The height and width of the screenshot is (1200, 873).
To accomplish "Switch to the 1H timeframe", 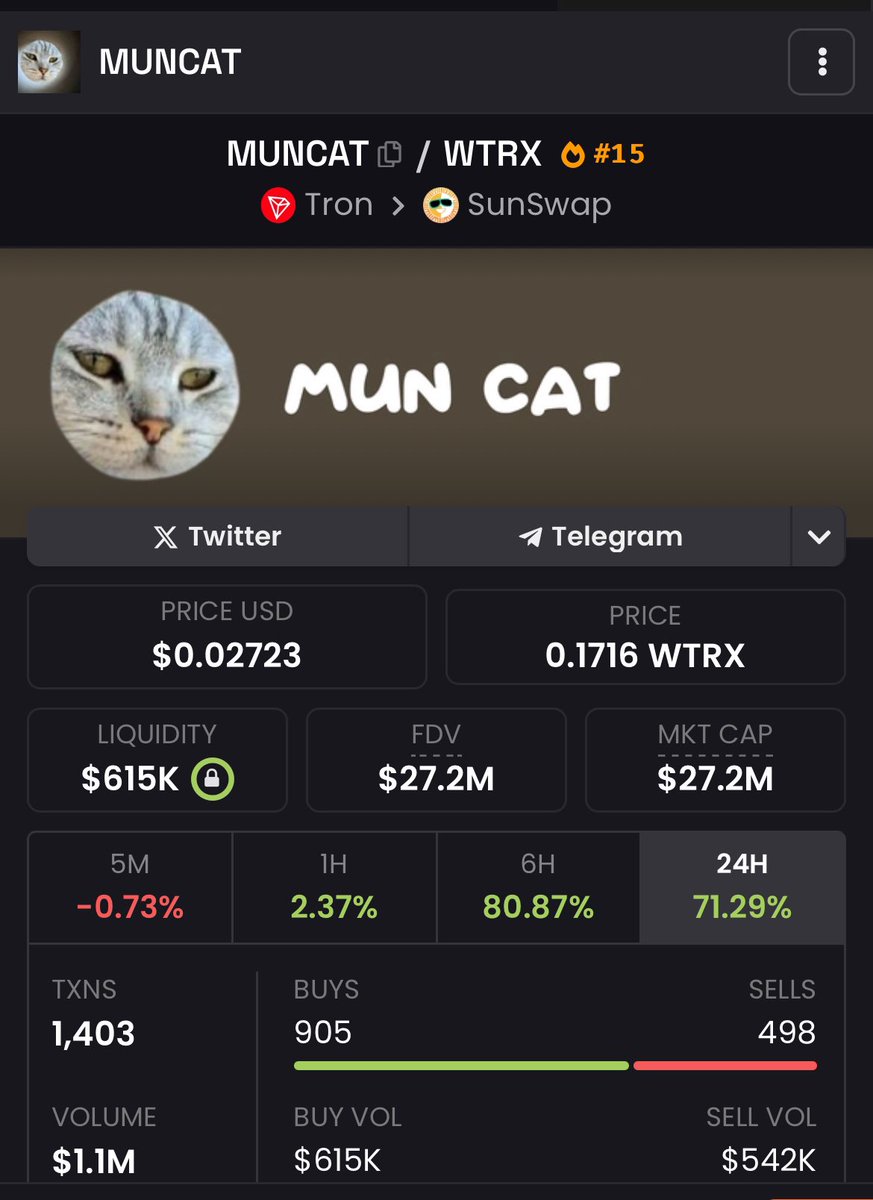I will pos(334,887).
